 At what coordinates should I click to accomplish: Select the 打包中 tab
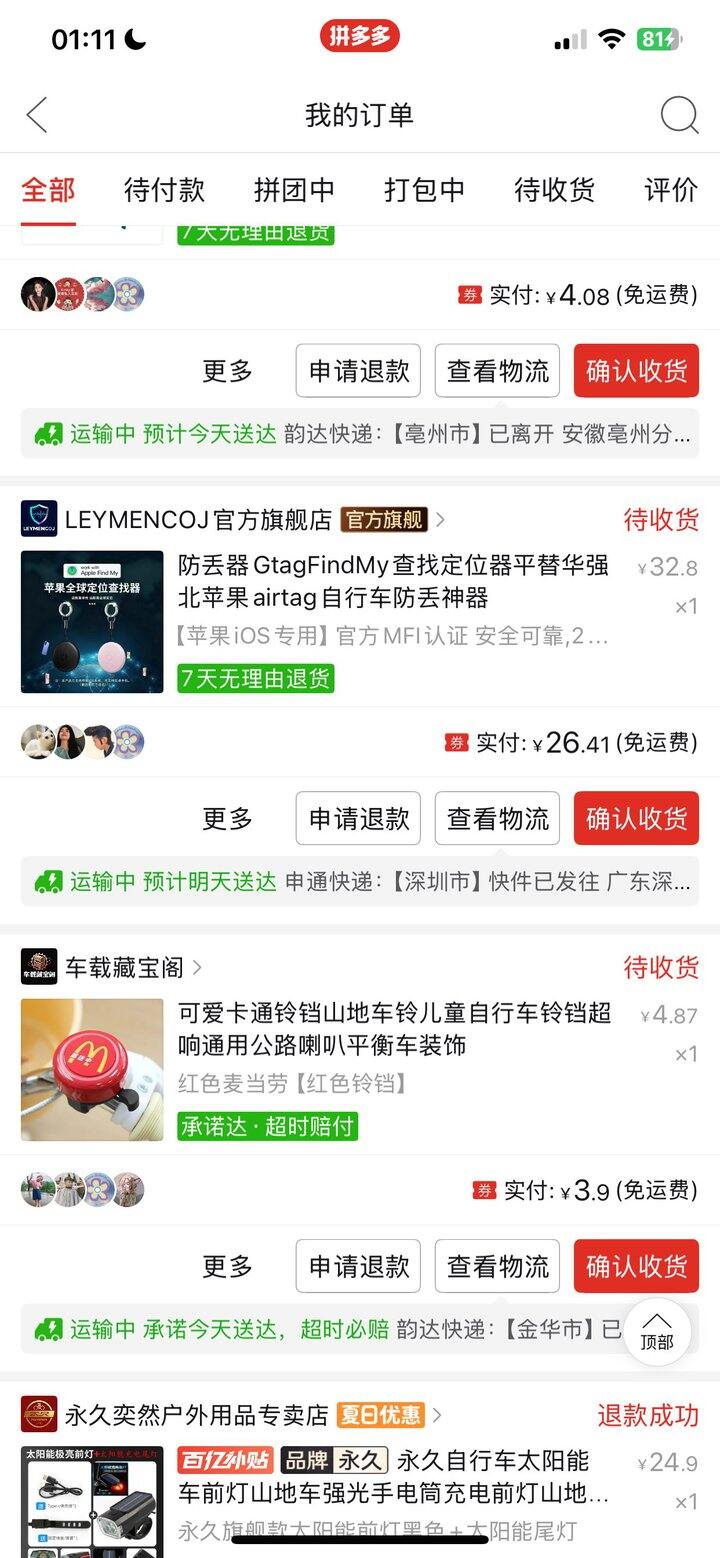424,189
